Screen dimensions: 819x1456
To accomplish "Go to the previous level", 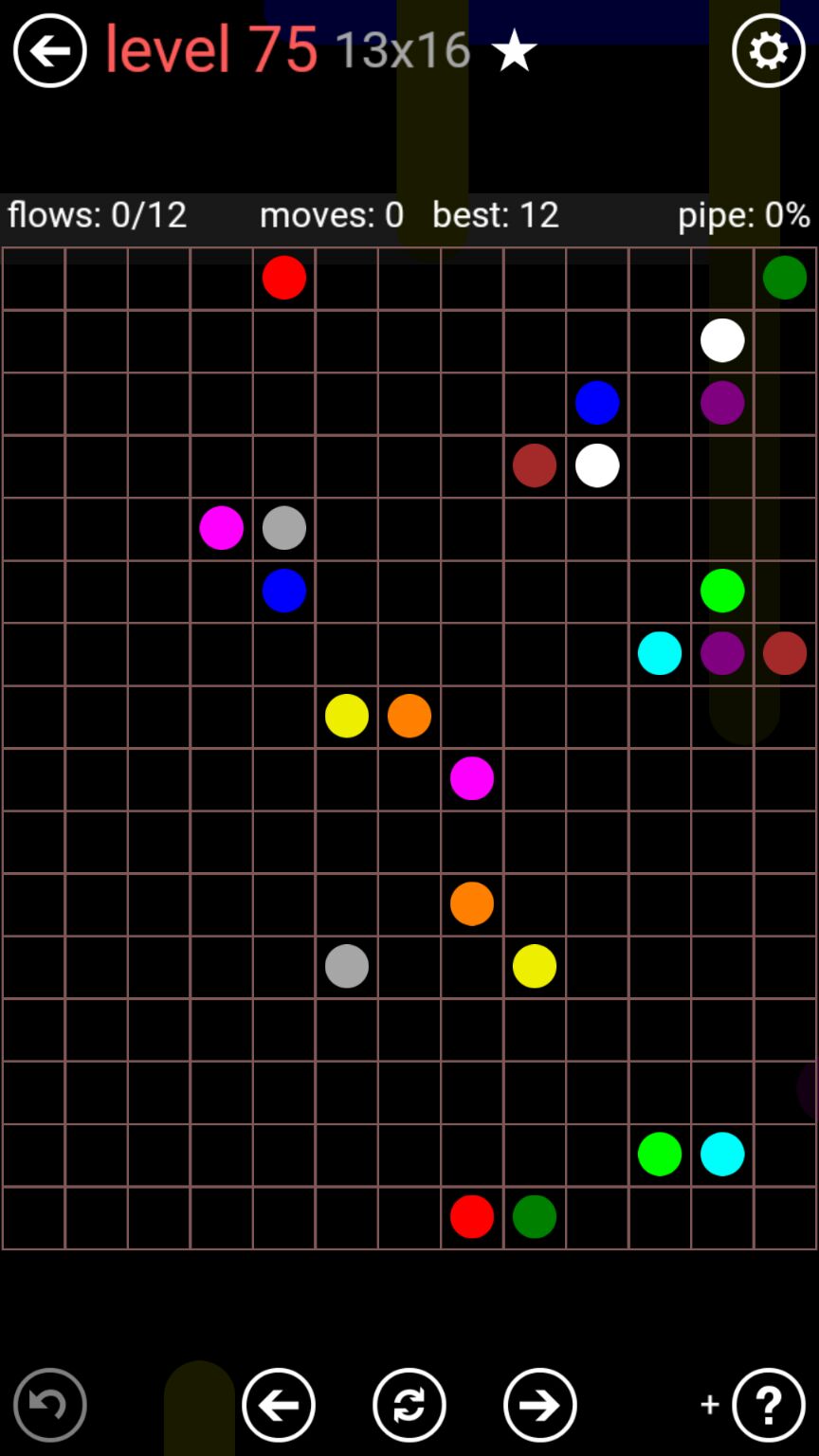I will [278, 1405].
